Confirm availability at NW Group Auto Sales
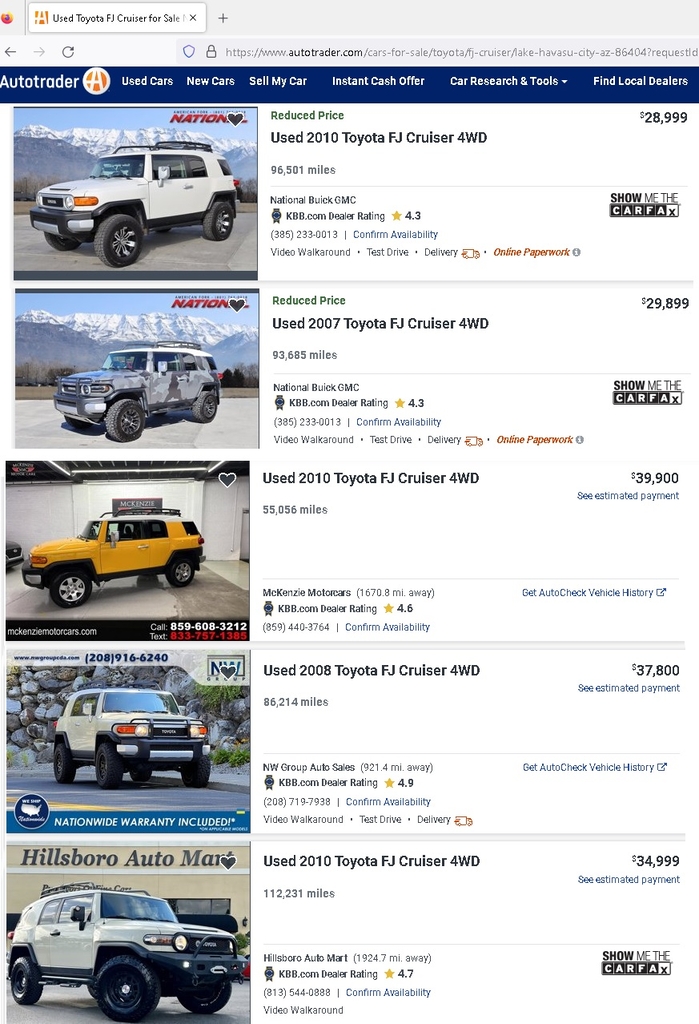The height and width of the screenshot is (1024, 699). (388, 802)
